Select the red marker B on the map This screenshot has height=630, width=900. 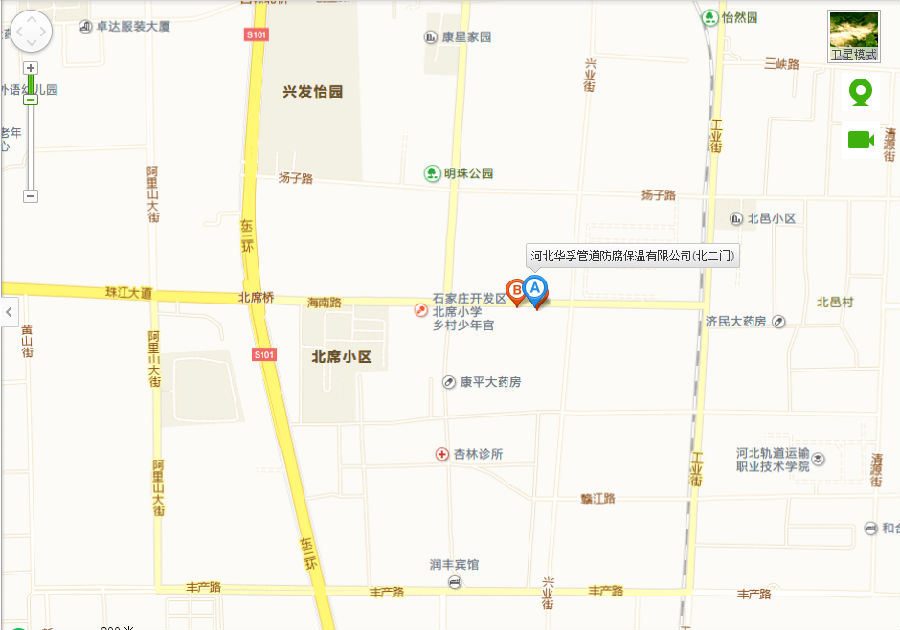point(516,292)
